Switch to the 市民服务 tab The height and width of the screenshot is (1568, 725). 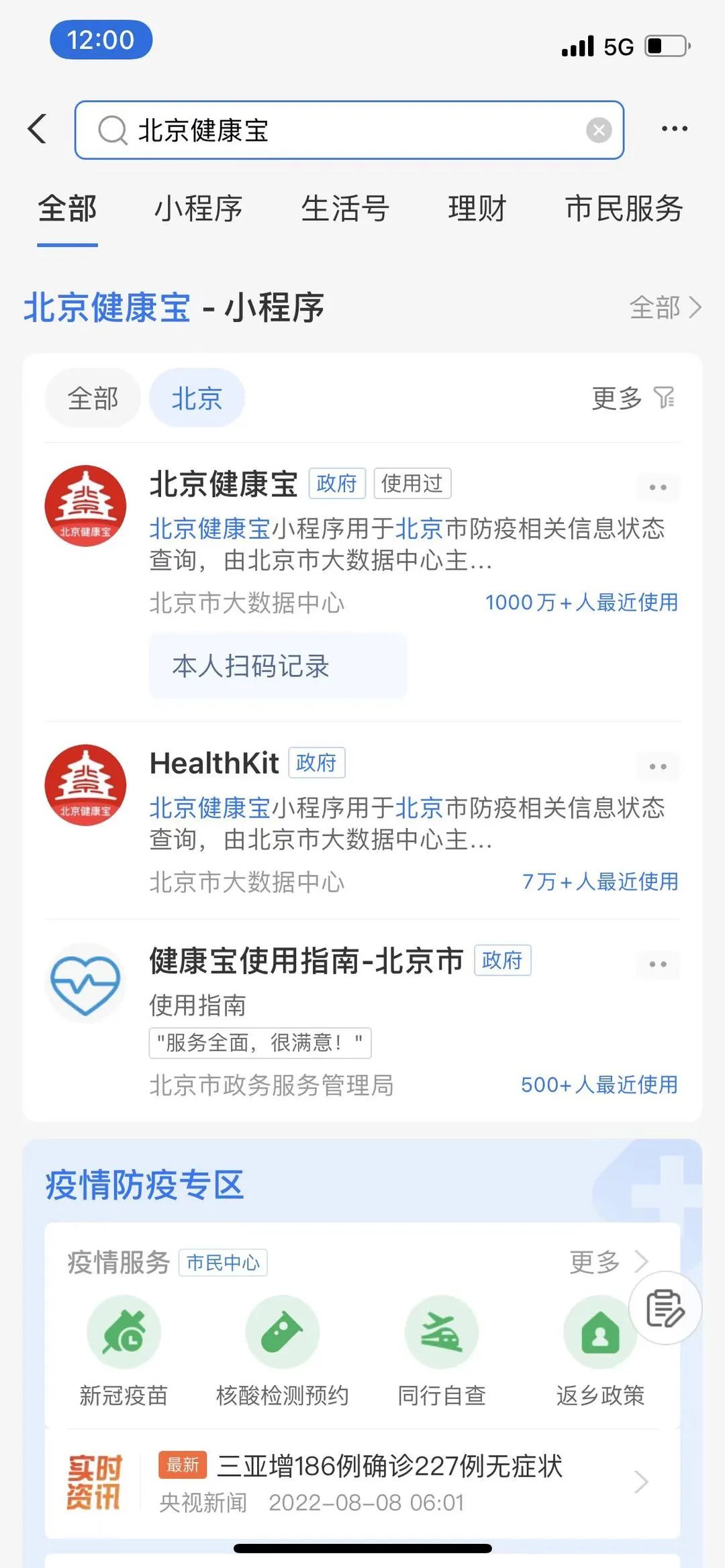click(624, 209)
